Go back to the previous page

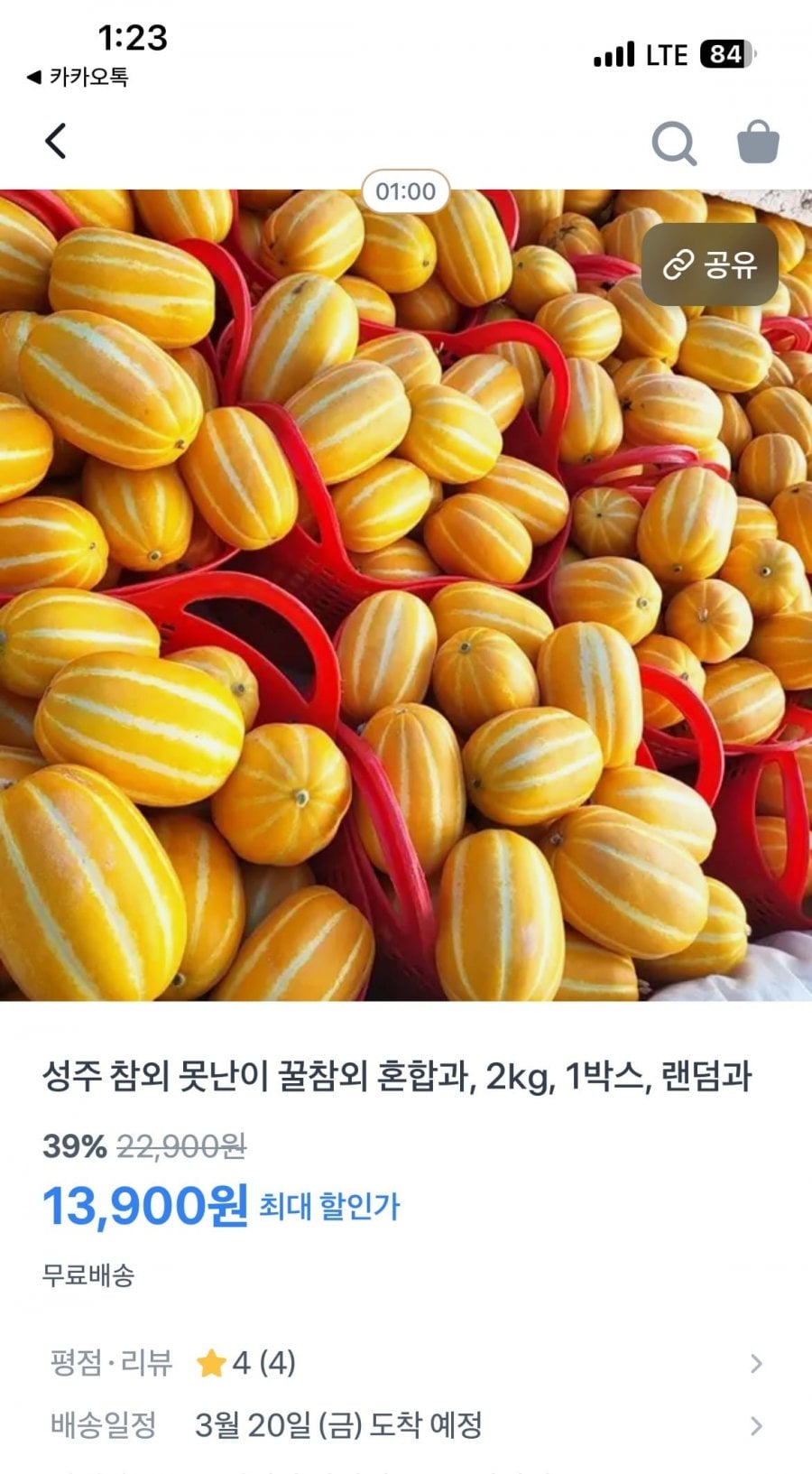point(56,142)
